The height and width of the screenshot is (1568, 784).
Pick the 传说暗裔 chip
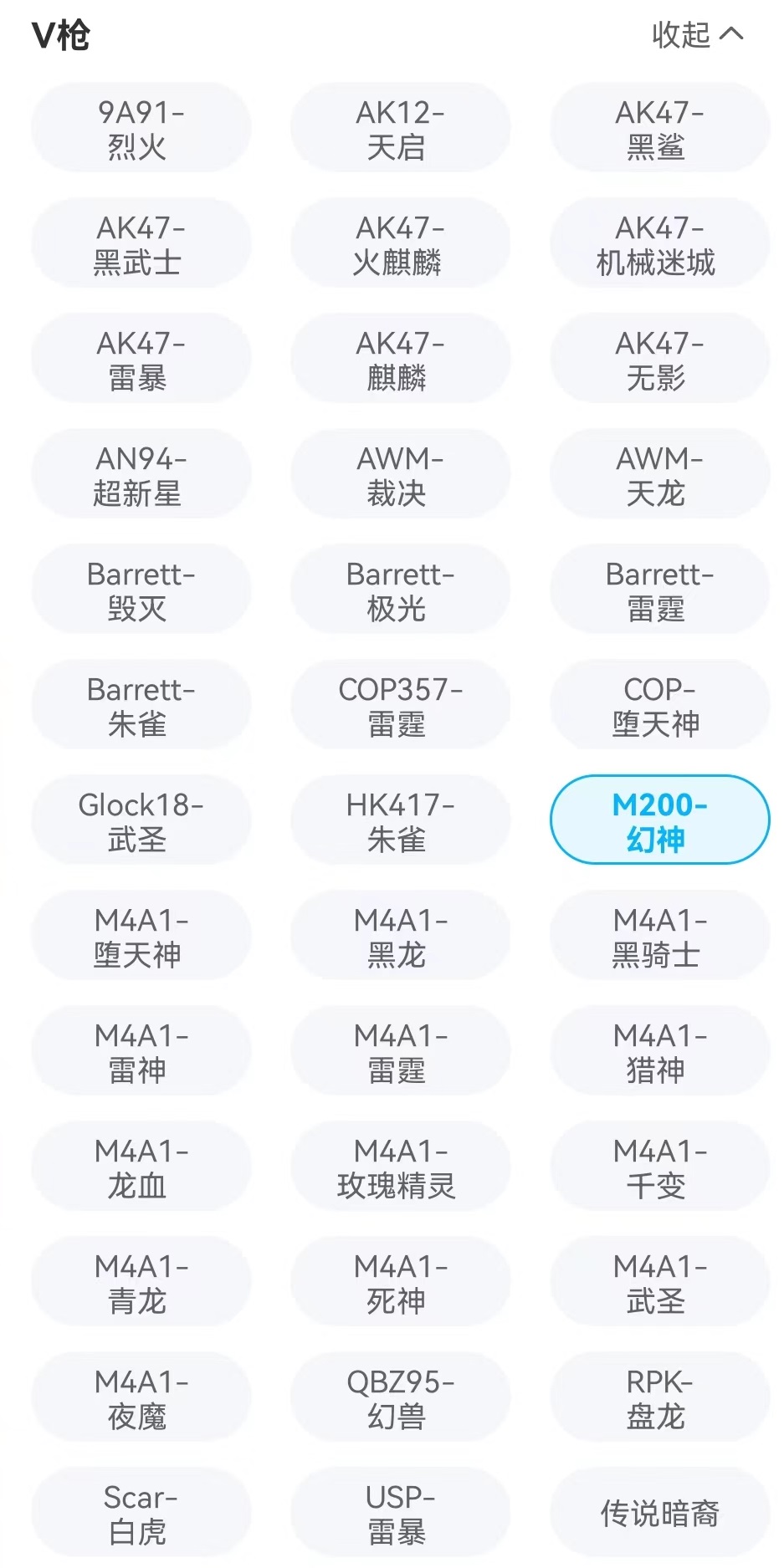659,1514
